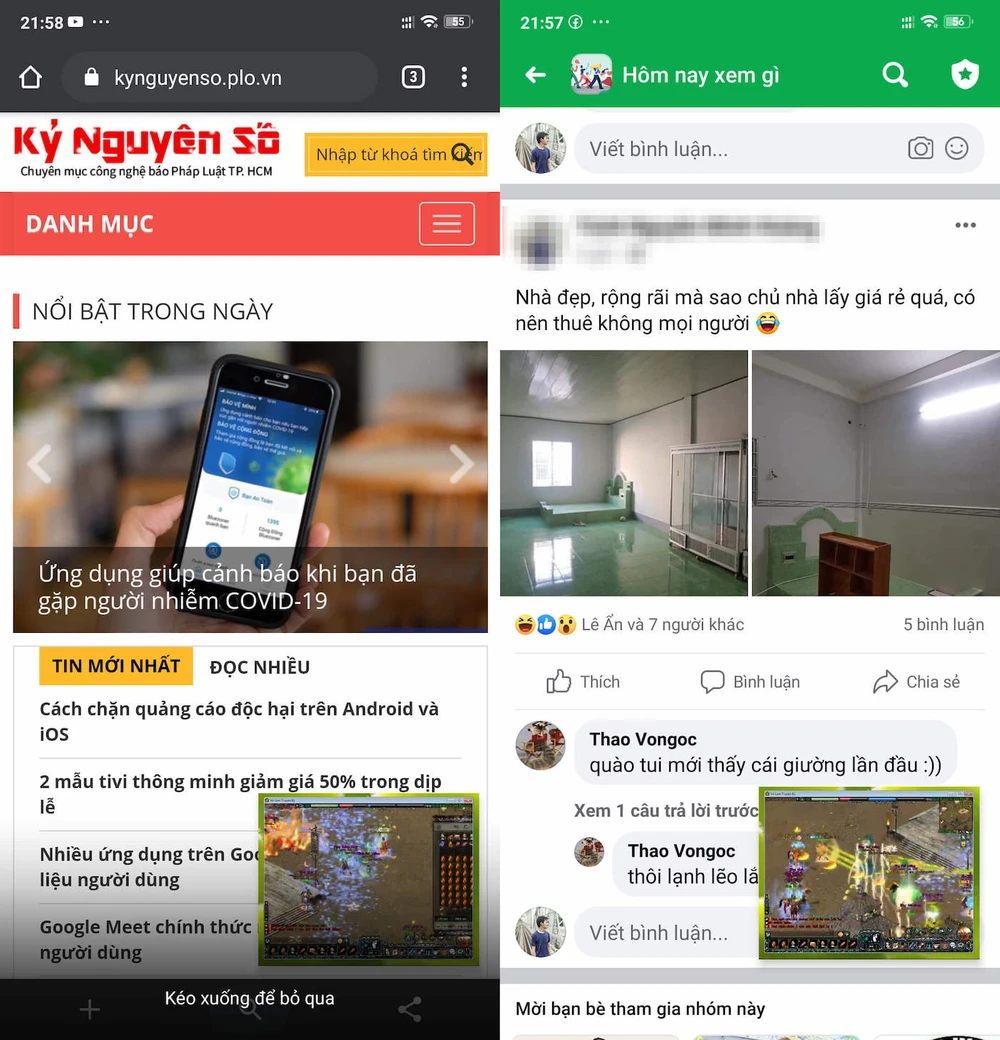The width and height of the screenshot is (1000, 1040).
Task: Expand the DANH MỤC hamburger menu
Action: (446, 223)
